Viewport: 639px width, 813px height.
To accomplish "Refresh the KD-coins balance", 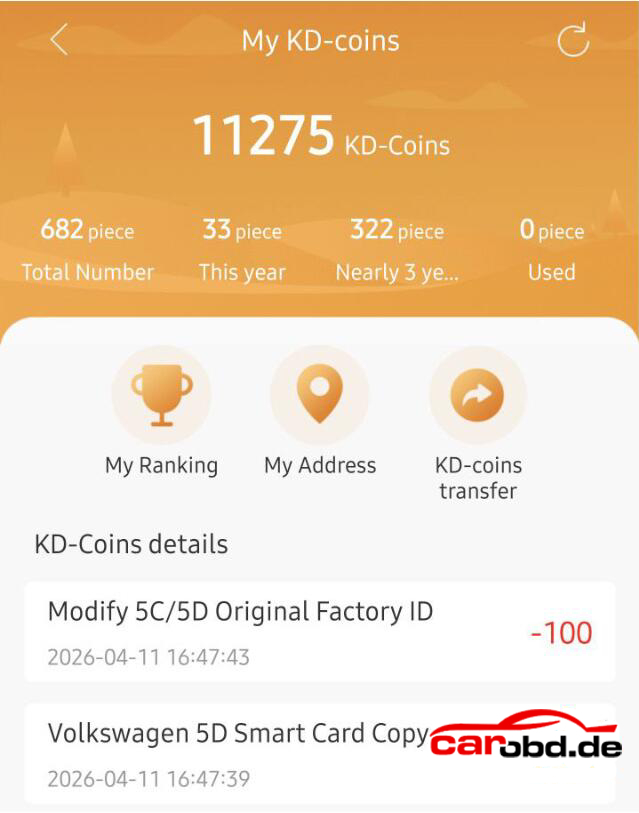I will click(x=573, y=40).
